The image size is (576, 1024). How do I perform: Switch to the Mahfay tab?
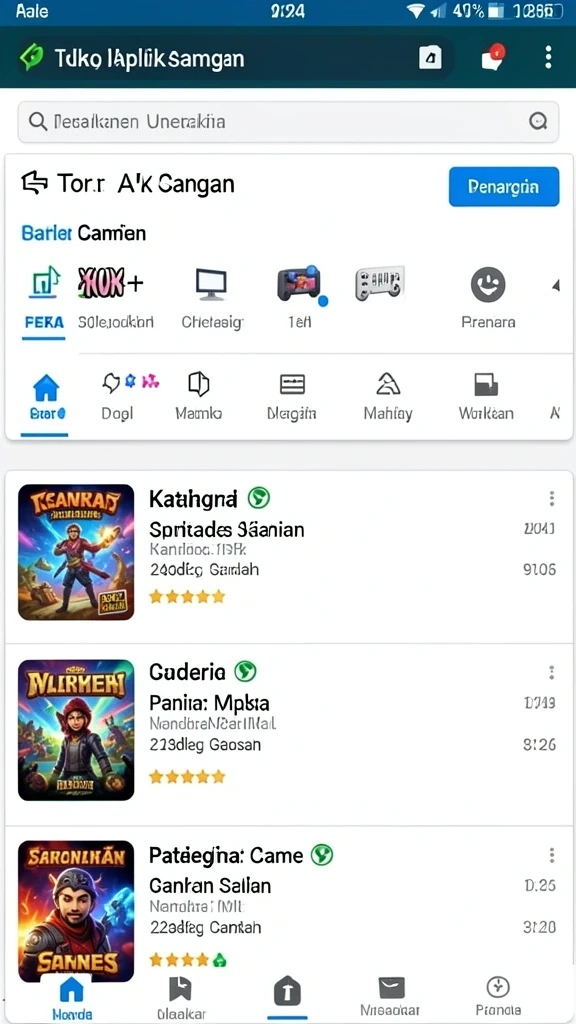(388, 396)
